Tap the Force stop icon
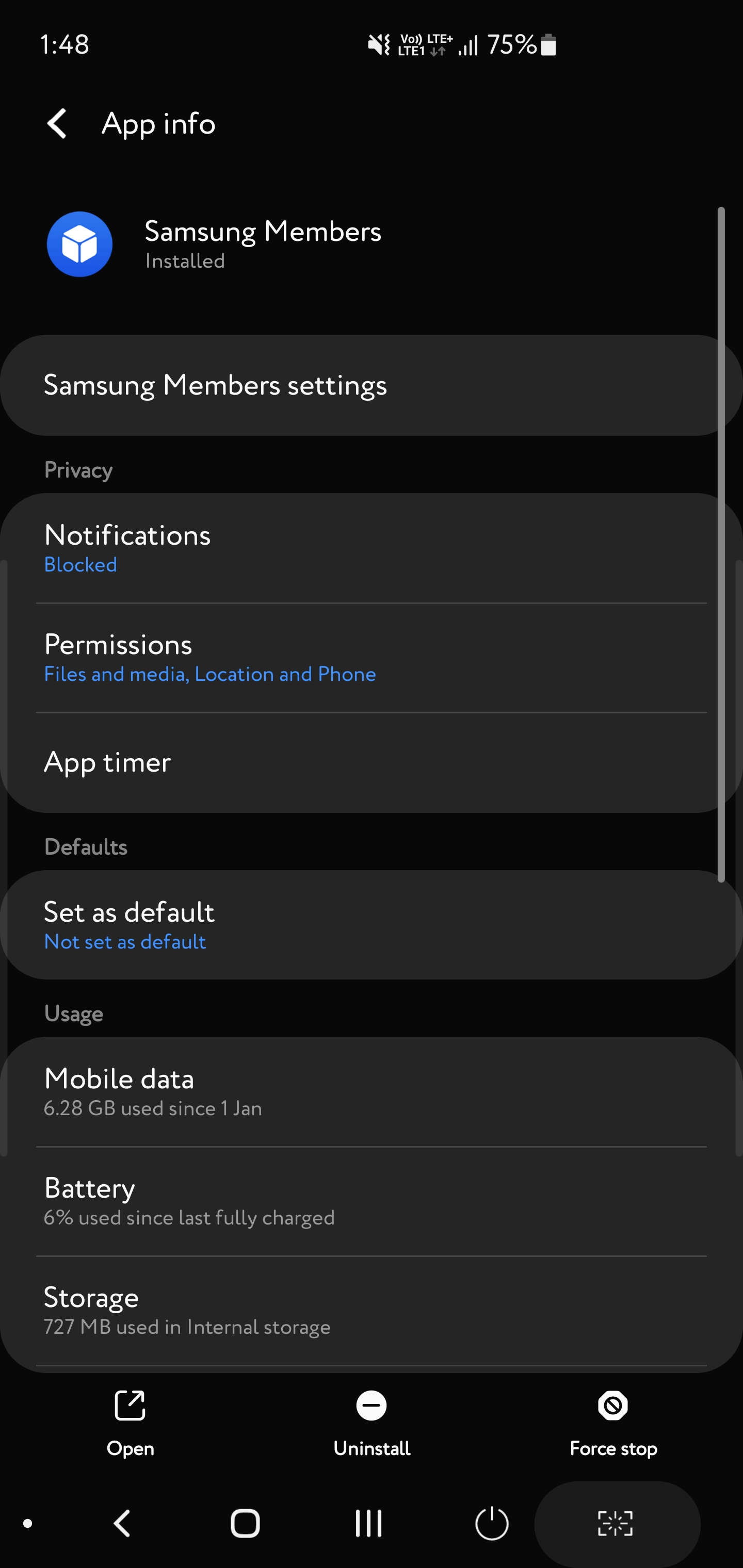Screen dimensions: 743x1568 612,1406
